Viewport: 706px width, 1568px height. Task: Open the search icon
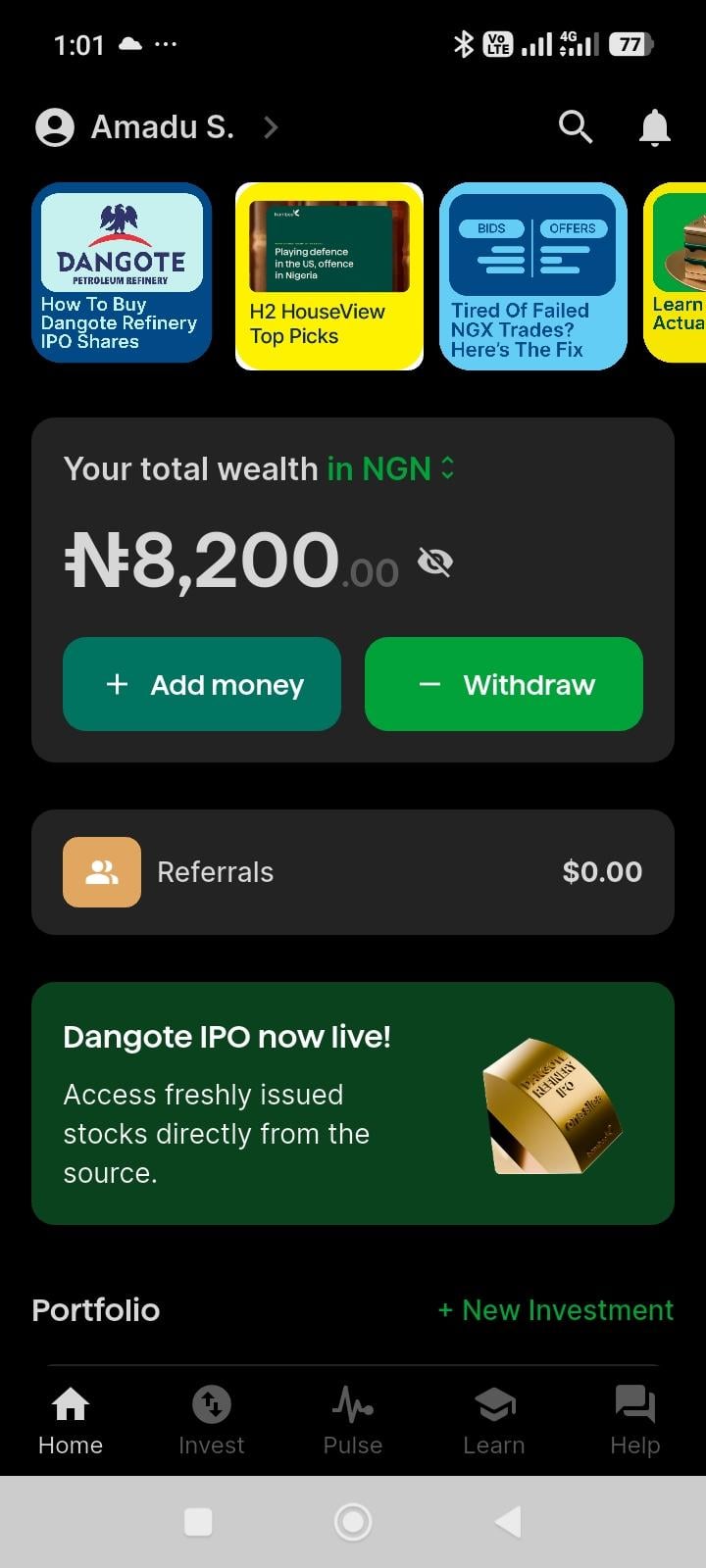(576, 127)
